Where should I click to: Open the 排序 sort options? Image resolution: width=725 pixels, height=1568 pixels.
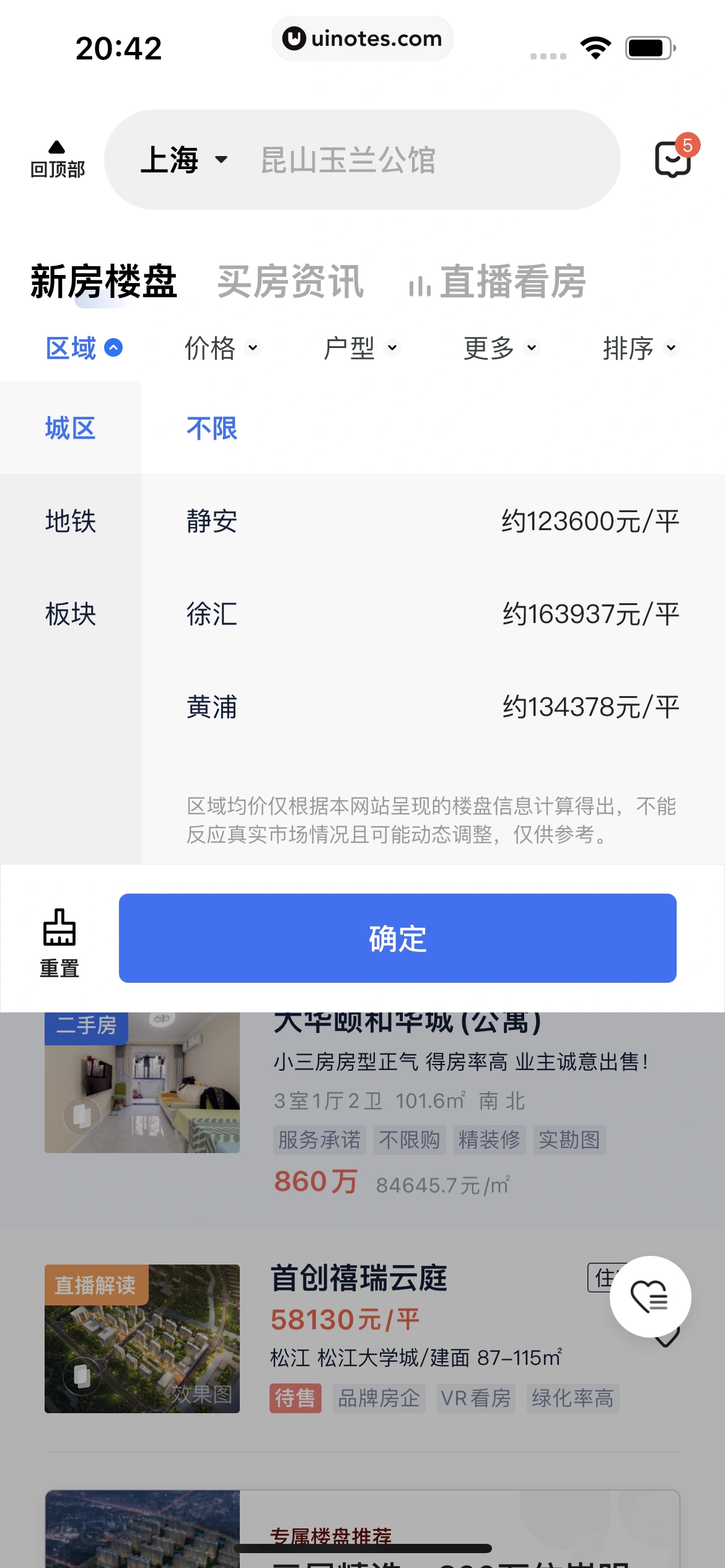[640, 348]
